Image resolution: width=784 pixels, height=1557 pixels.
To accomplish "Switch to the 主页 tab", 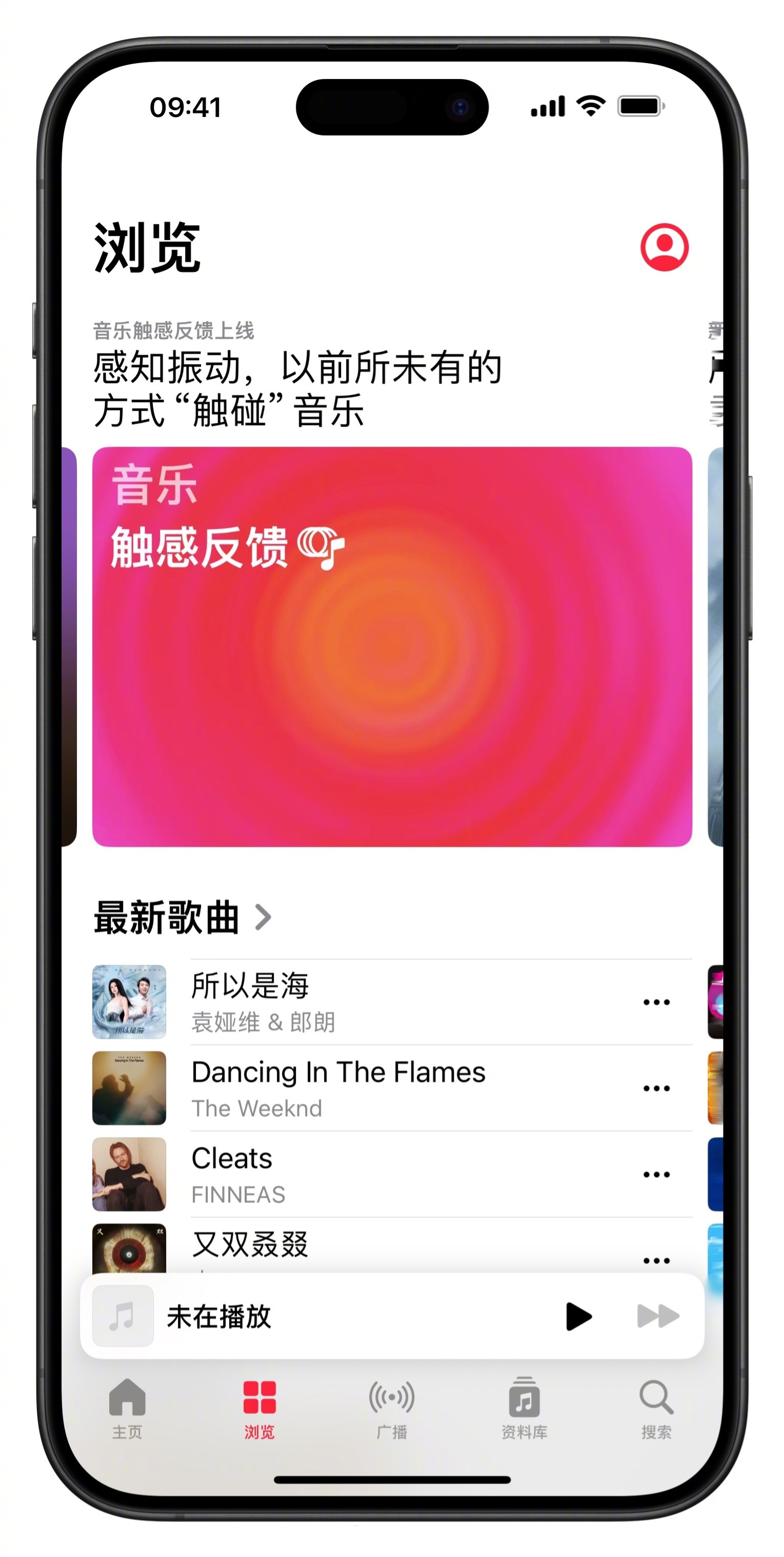I will pyautogui.click(x=127, y=1407).
